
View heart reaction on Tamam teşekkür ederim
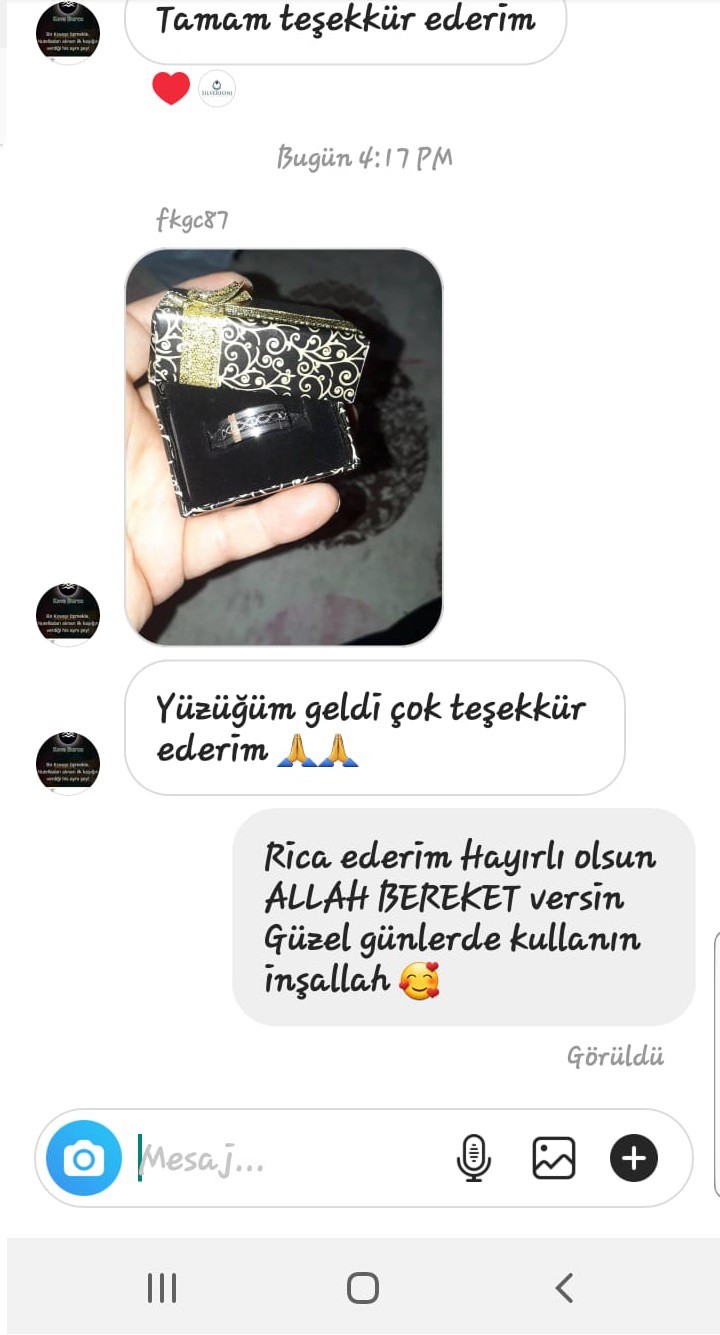[171, 89]
